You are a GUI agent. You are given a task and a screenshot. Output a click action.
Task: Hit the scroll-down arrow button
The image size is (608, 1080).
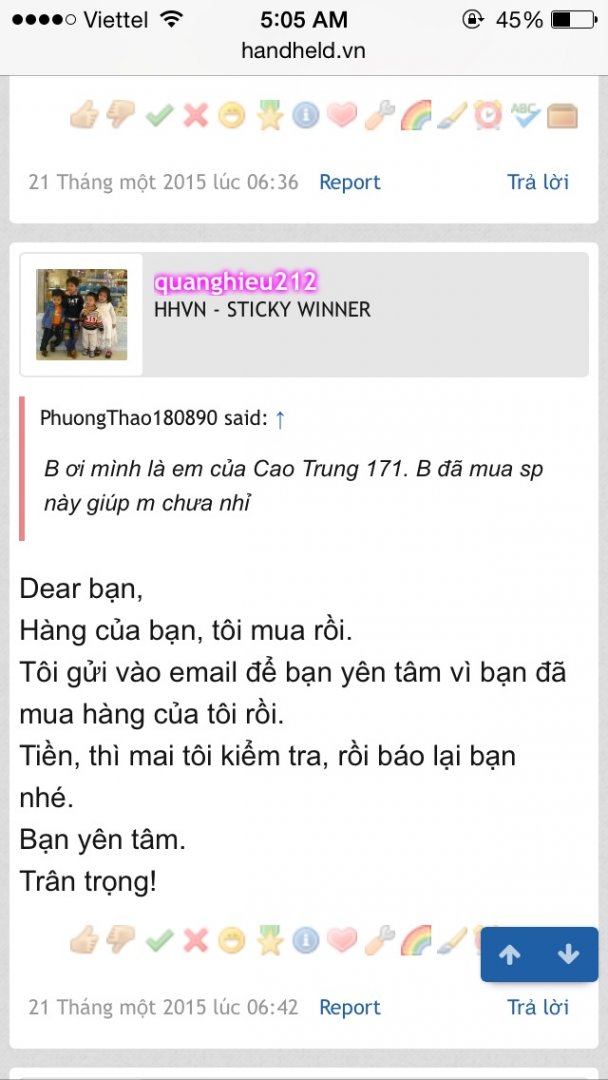[x=569, y=955]
